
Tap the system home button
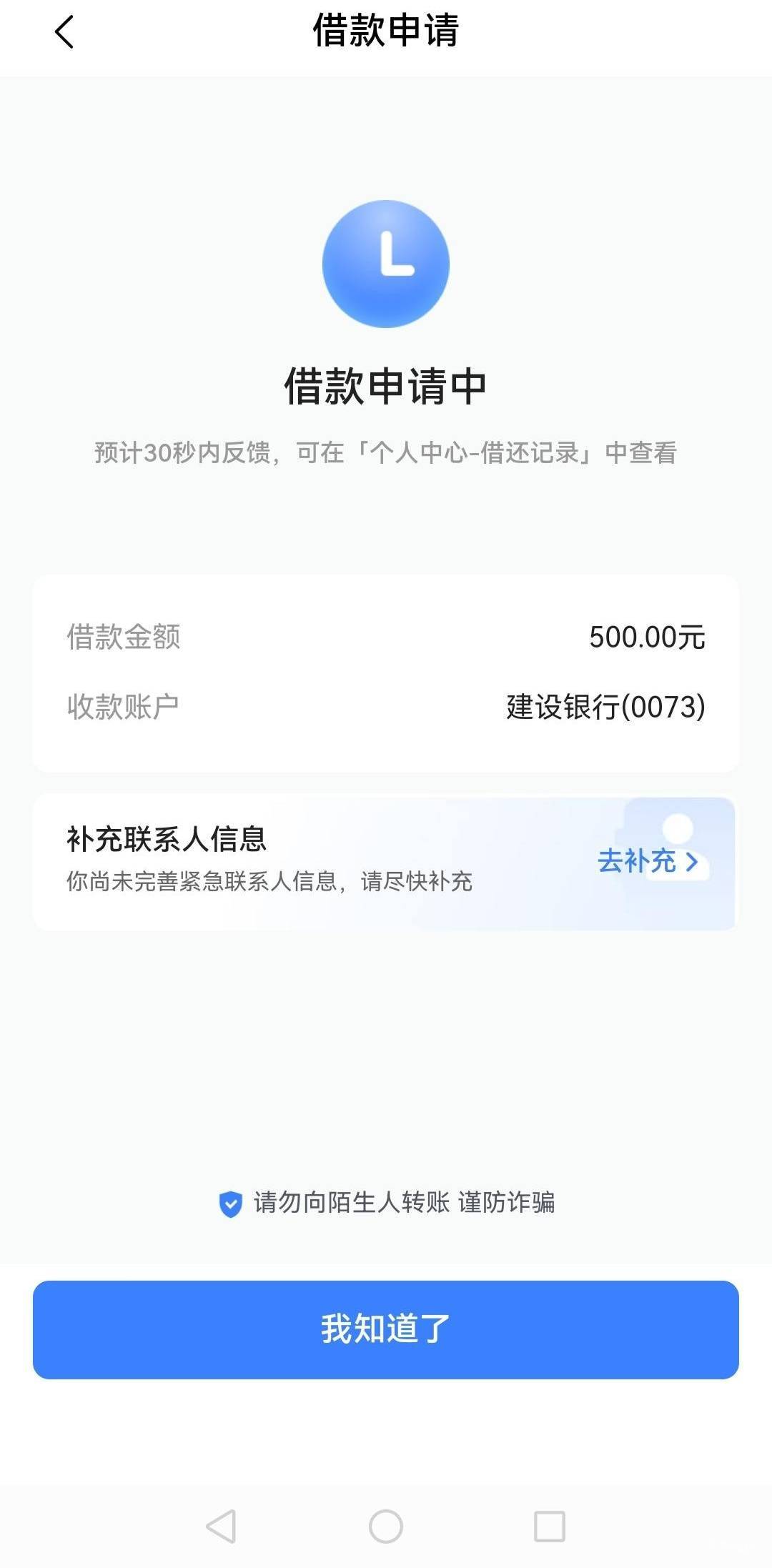point(386,1527)
